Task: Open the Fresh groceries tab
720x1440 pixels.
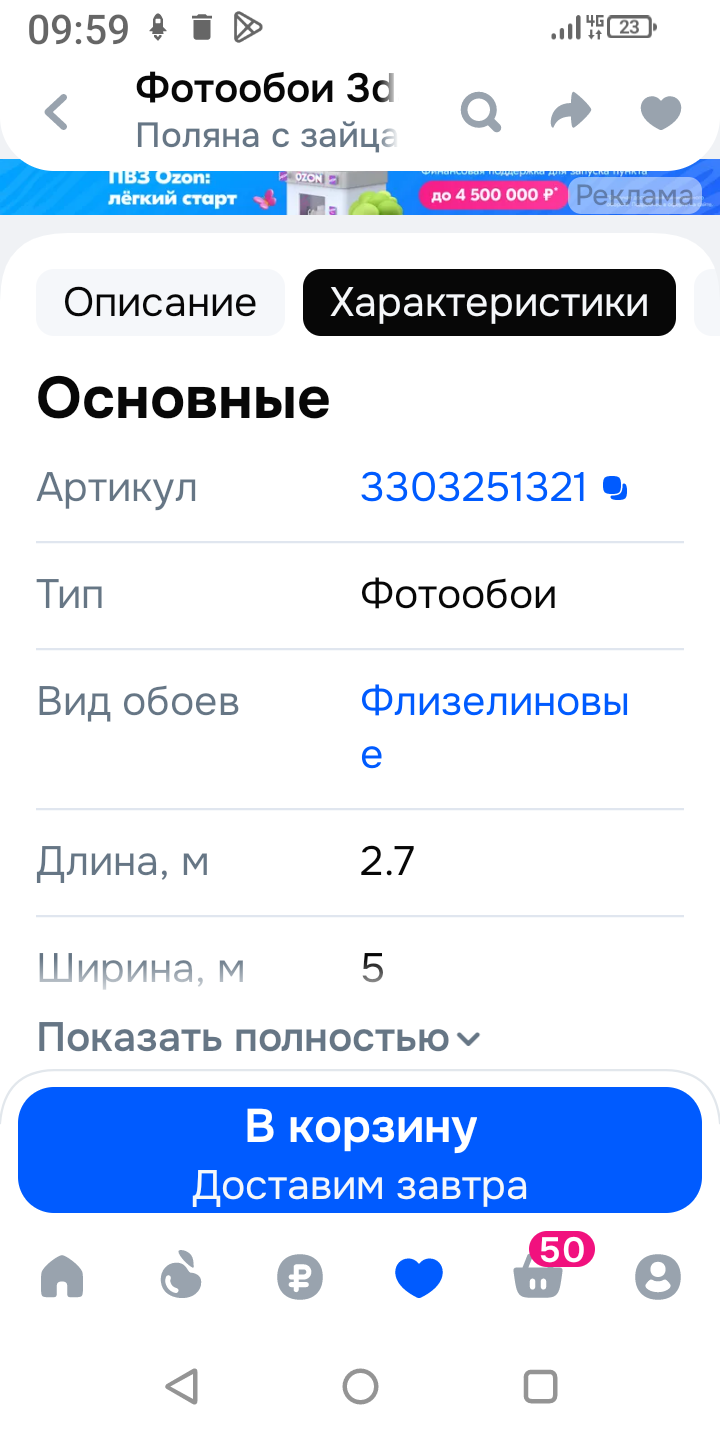Action: [181, 1277]
